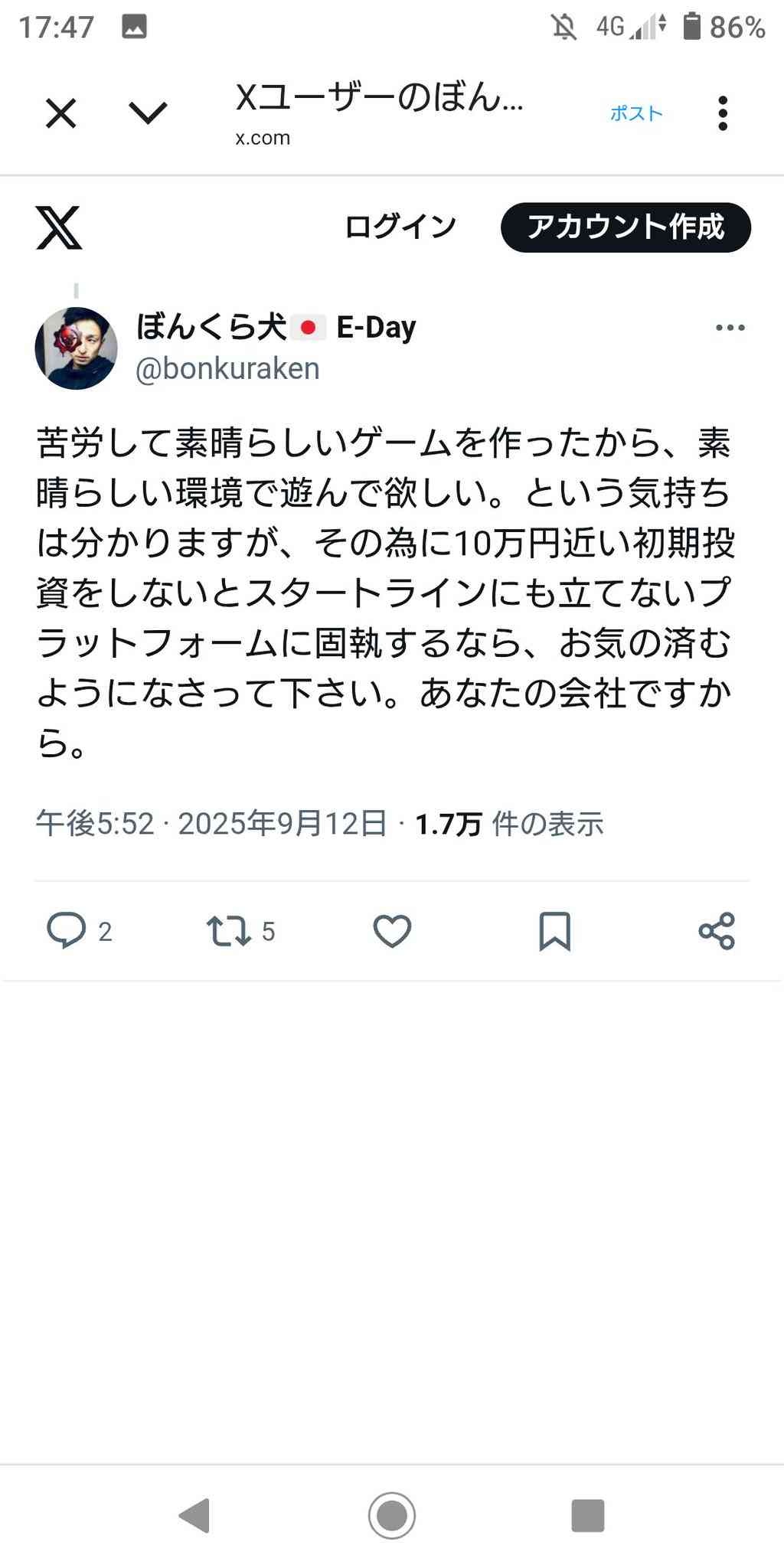Reply to the post via the comment icon

67,930
